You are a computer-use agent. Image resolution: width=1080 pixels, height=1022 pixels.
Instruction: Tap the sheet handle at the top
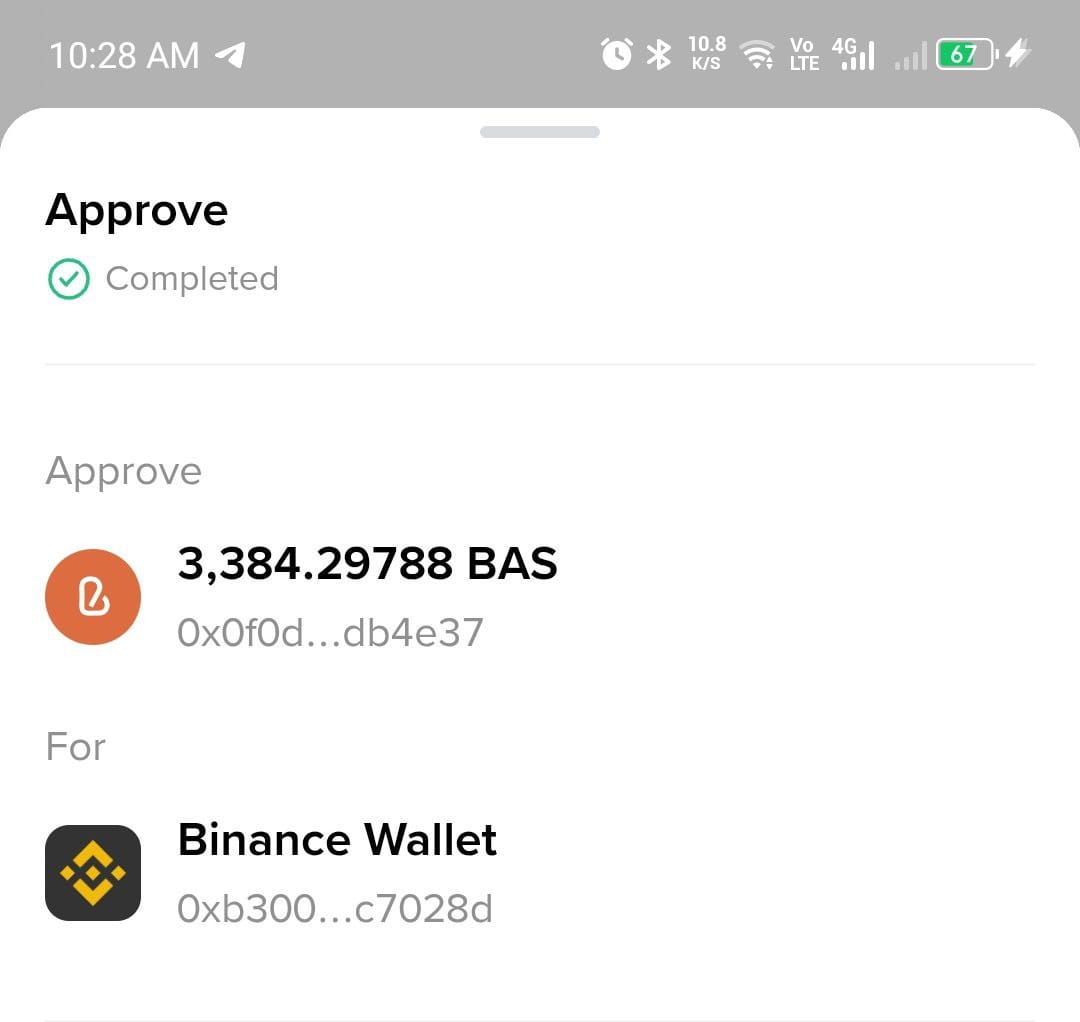(x=540, y=132)
